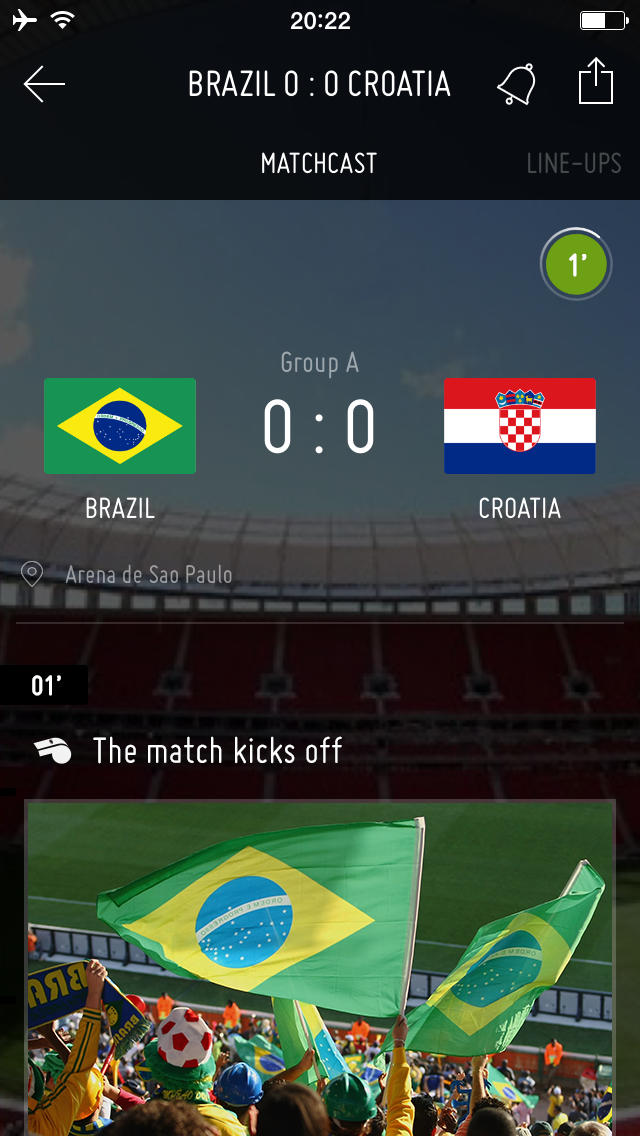The height and width of the screenshot is (1136, 640).
Task: Enable match notifications with the bell
Action: tap(517, 84)
